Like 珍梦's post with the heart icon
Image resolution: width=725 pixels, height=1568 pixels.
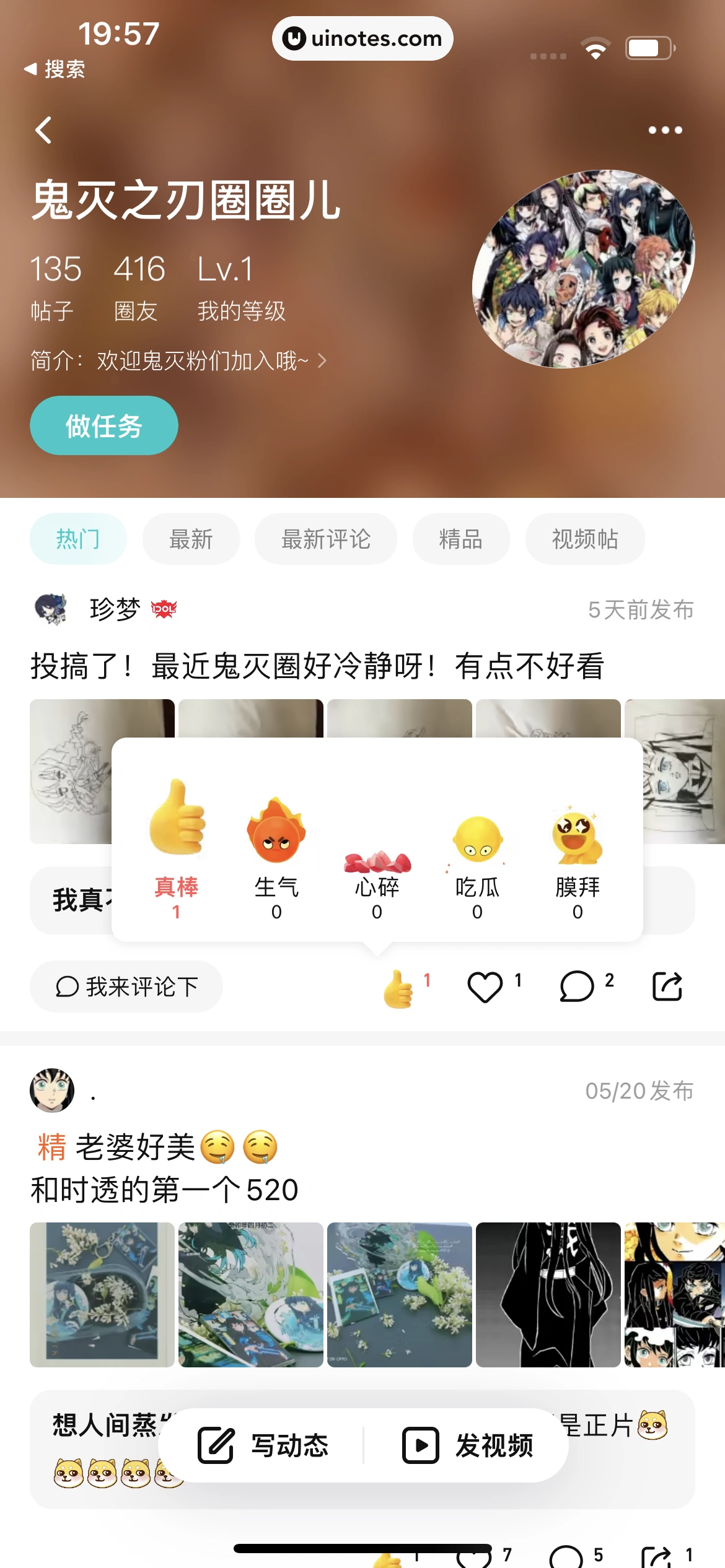(485, 987)
